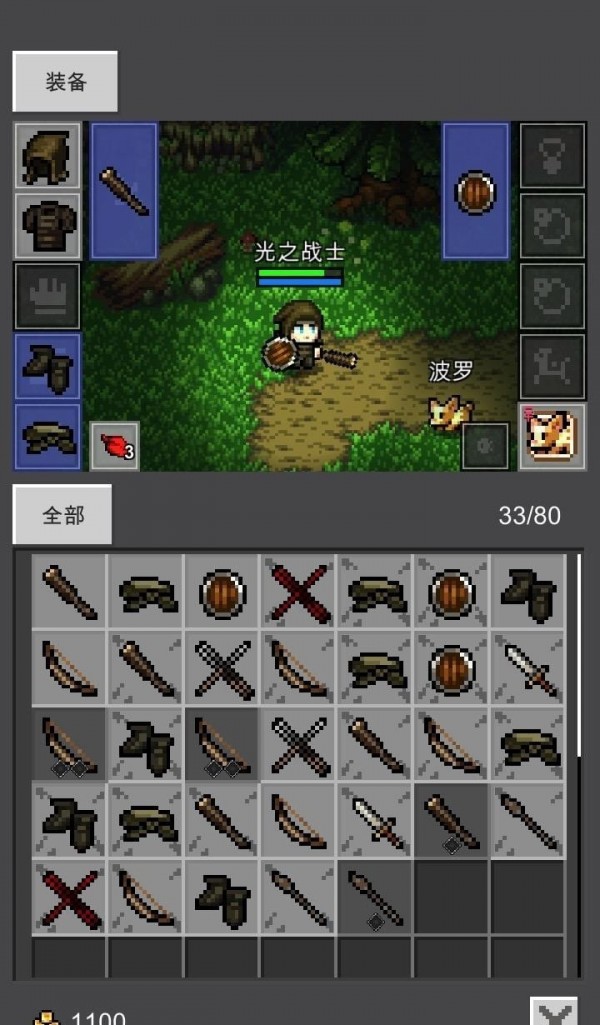Tap the gear icon near the pet
Screen dimensions: 600x1025
point(484,446)
